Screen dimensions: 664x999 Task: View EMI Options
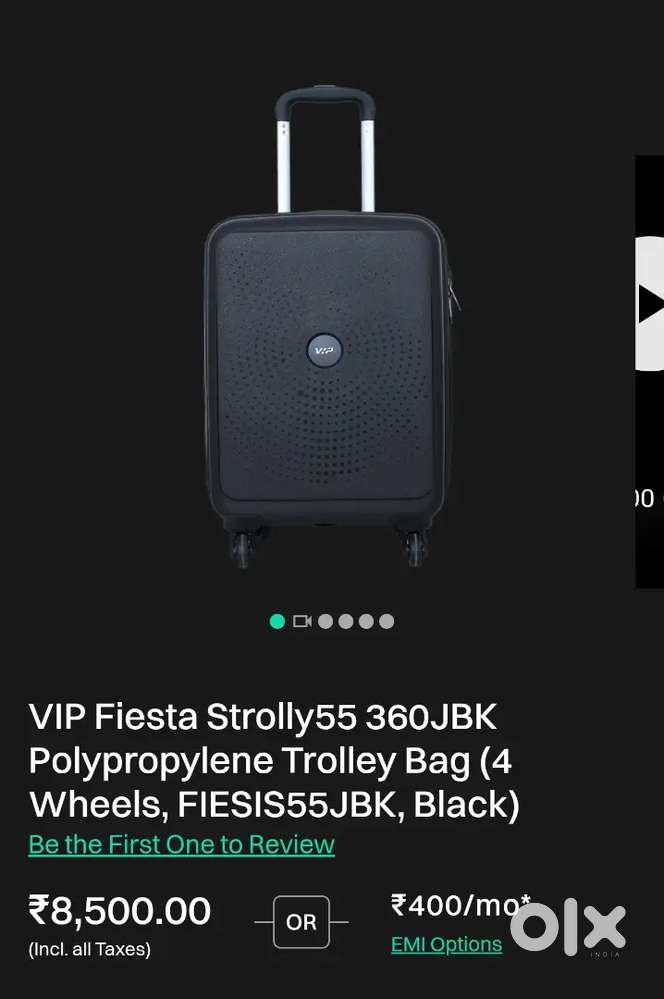(x=446, y=944)
